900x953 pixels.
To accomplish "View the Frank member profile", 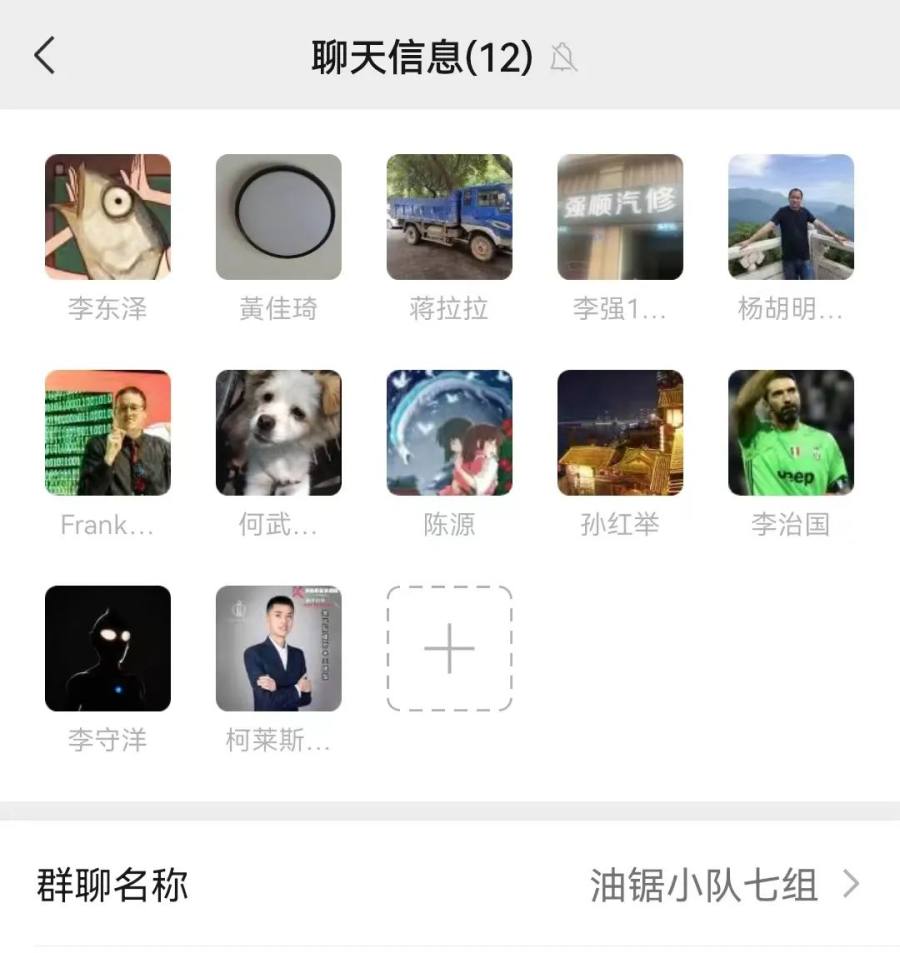I will point(108,433).
